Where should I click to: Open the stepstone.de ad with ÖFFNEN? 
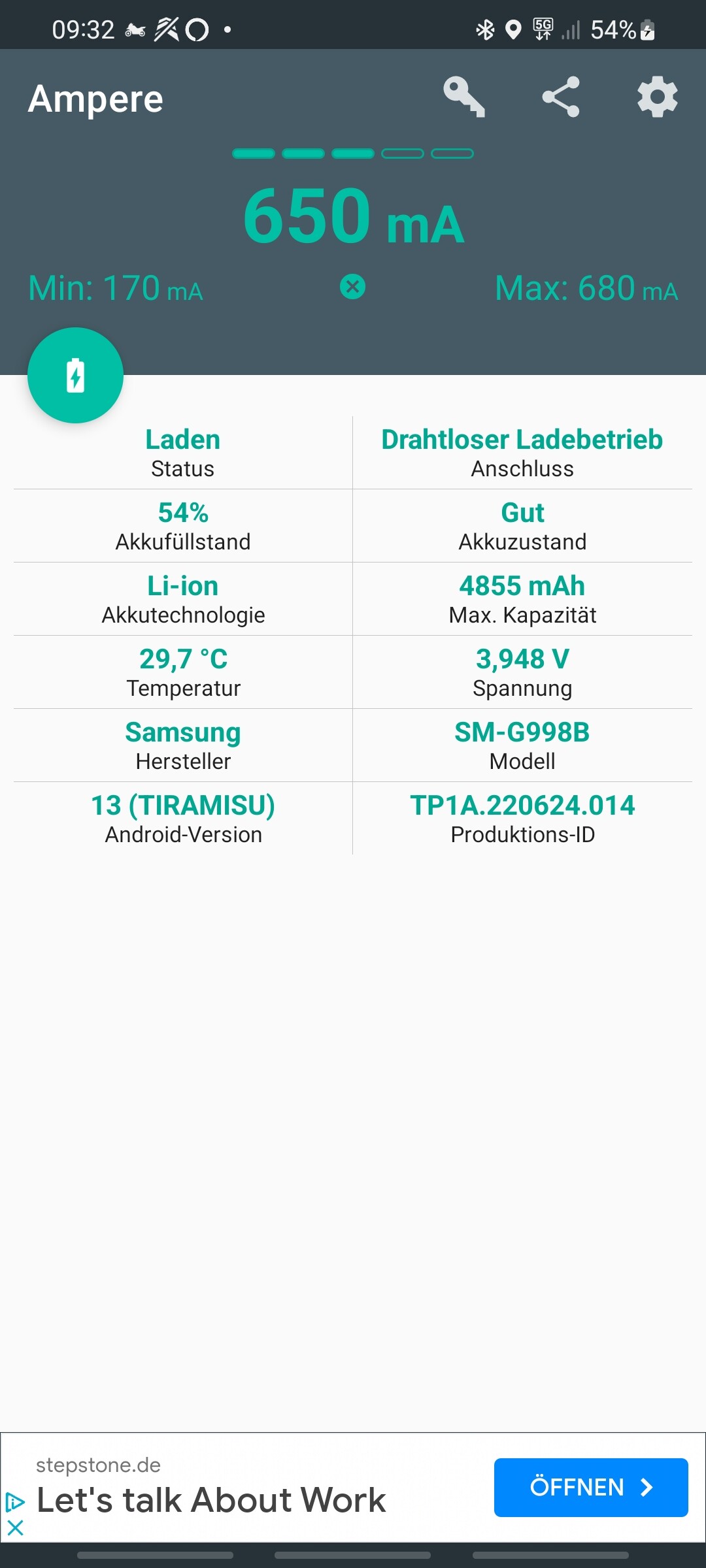tap(591, 1488)
